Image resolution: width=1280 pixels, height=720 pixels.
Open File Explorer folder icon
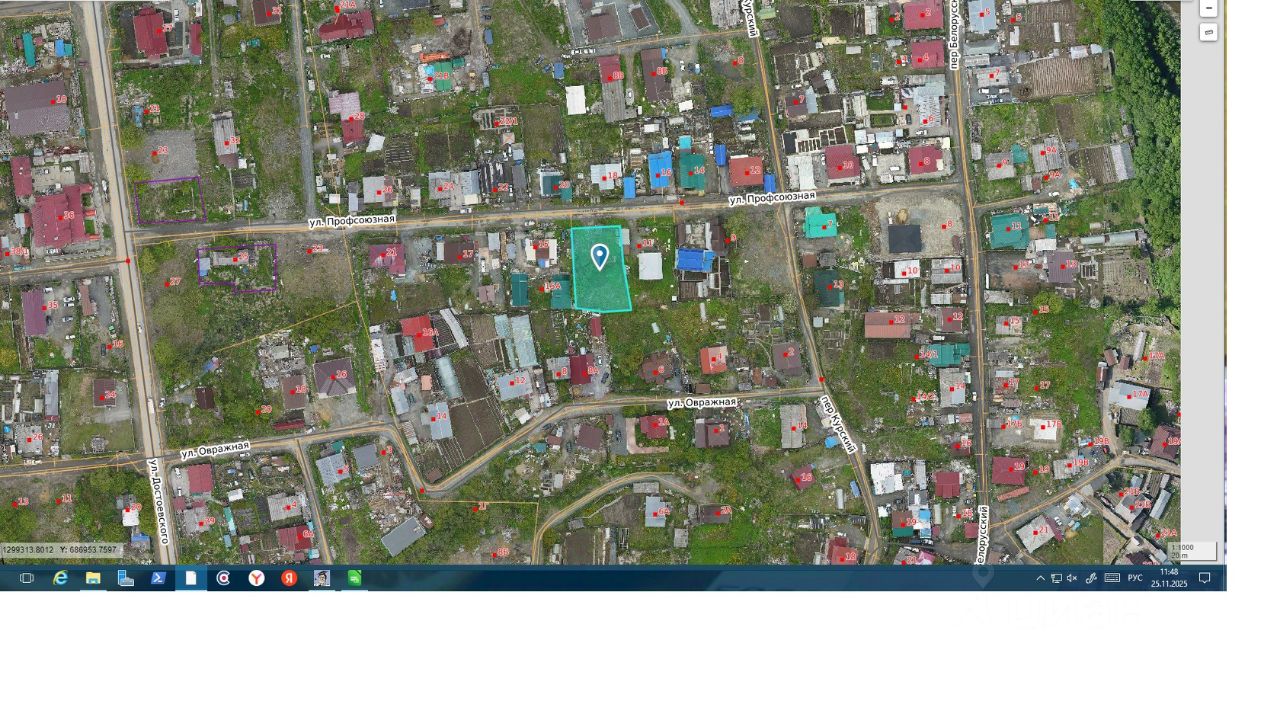pos(93,578)
